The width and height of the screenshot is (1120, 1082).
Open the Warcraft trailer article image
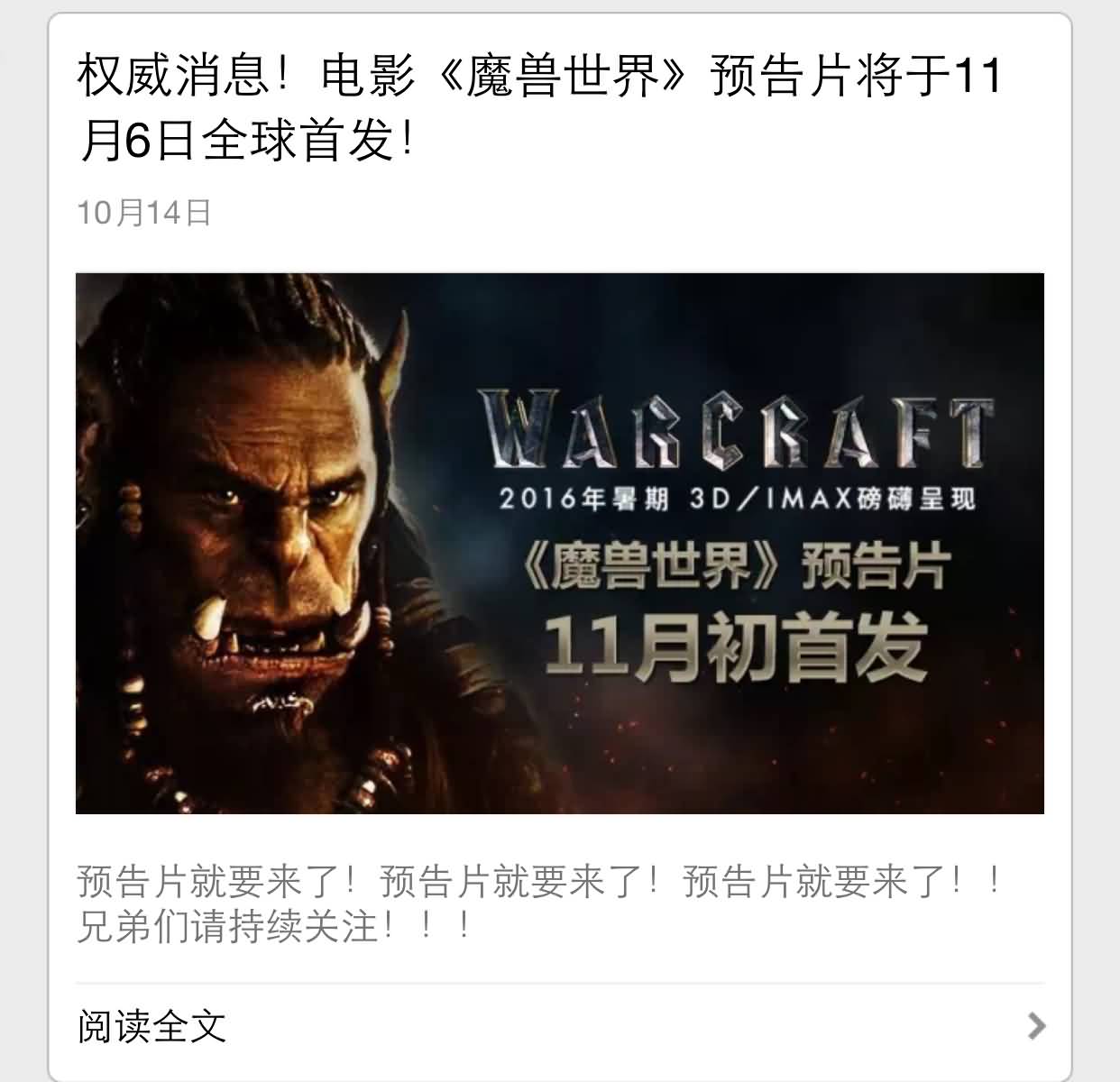point(559,543)
